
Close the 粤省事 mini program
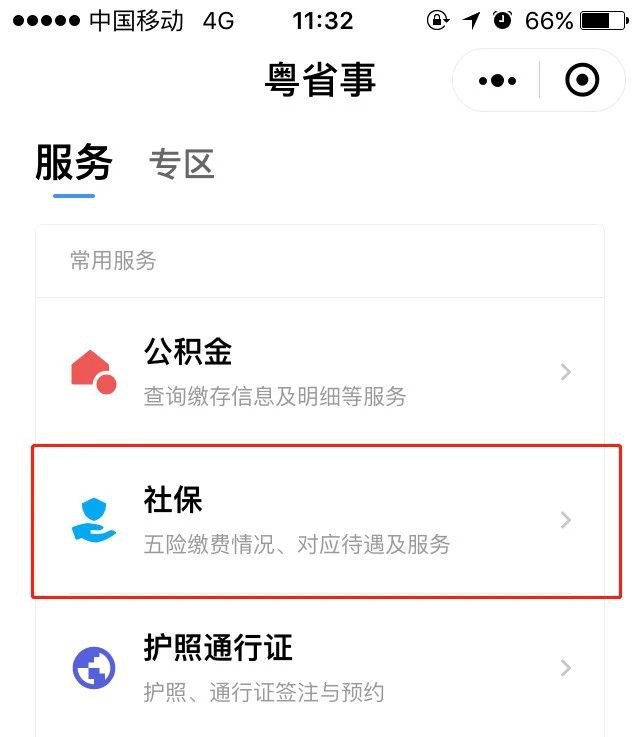[582, 80]
